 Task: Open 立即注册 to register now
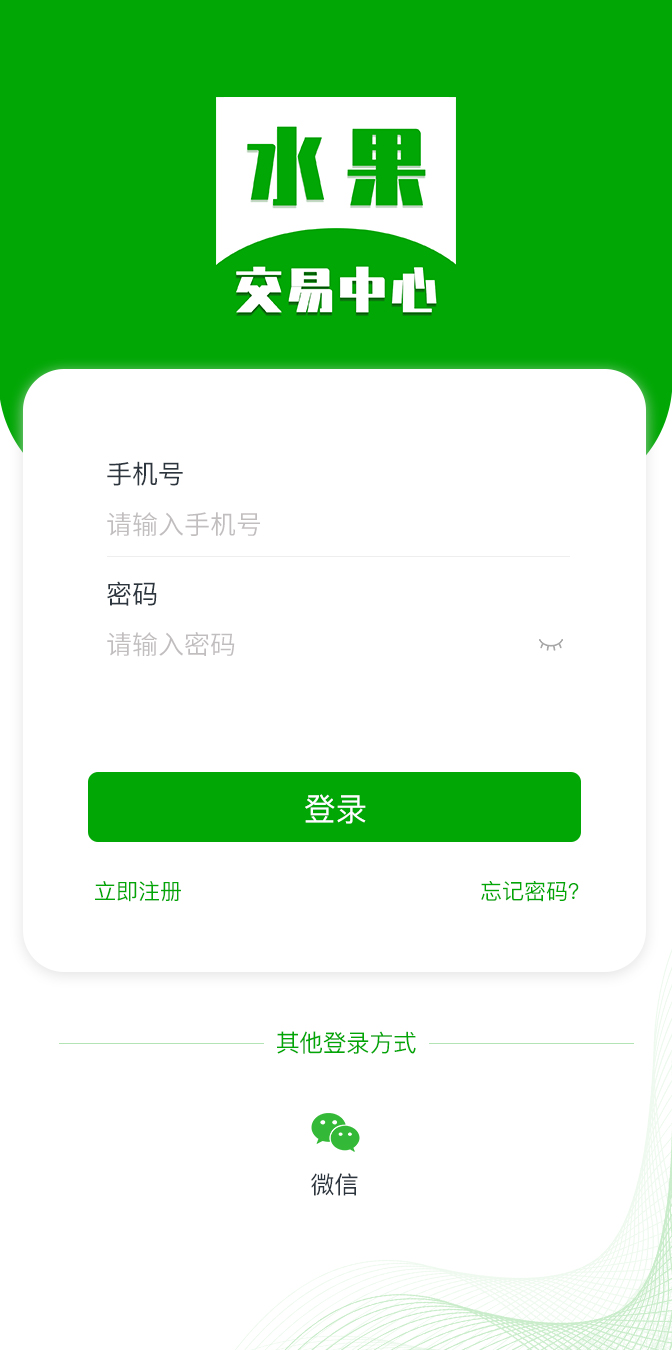pos(138,891)
